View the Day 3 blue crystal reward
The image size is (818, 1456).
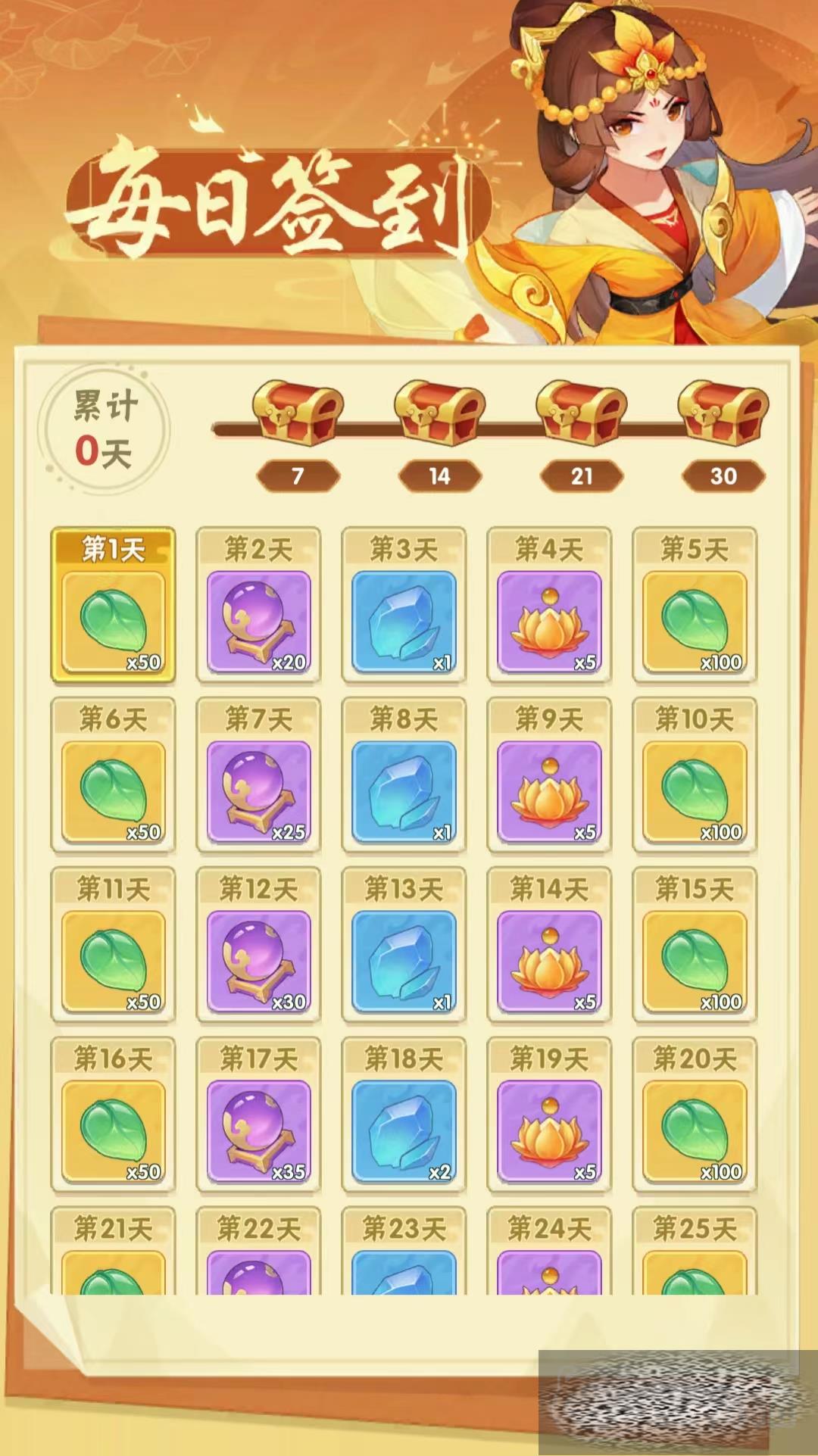[404, 622]
